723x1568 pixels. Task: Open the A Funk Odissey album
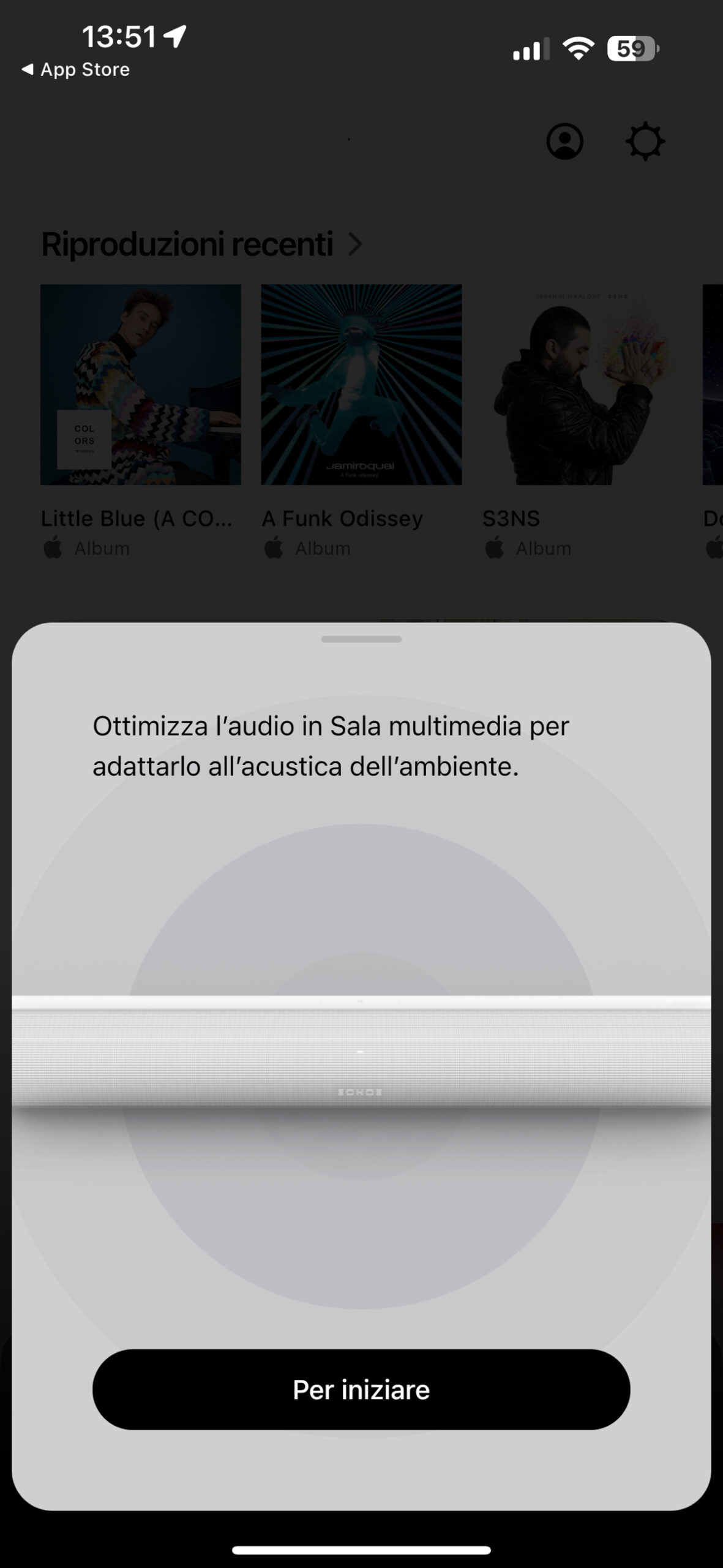(x=361, y=385)
